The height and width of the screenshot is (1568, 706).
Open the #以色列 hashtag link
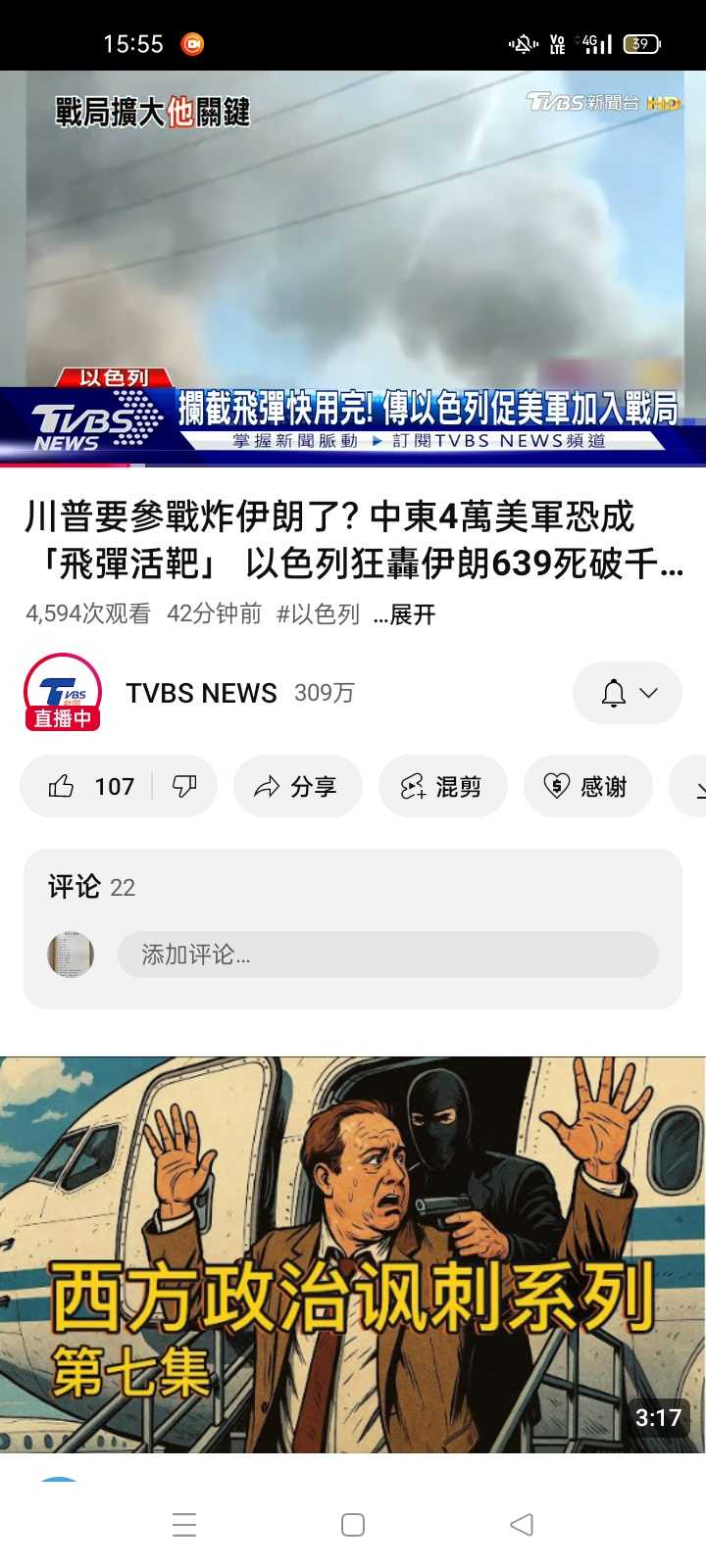(x=318, y=614)
